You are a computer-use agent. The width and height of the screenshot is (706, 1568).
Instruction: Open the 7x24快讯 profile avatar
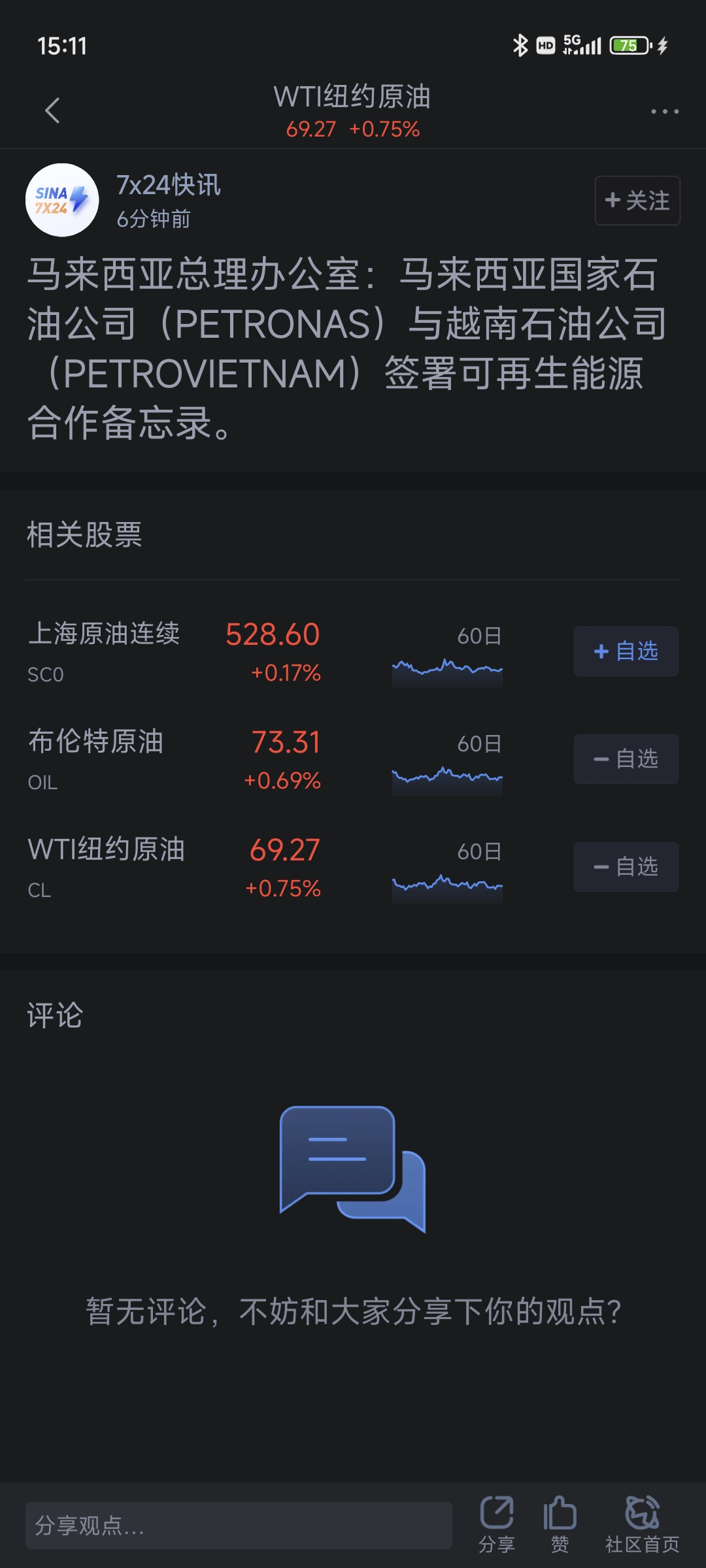click(62, 200)
